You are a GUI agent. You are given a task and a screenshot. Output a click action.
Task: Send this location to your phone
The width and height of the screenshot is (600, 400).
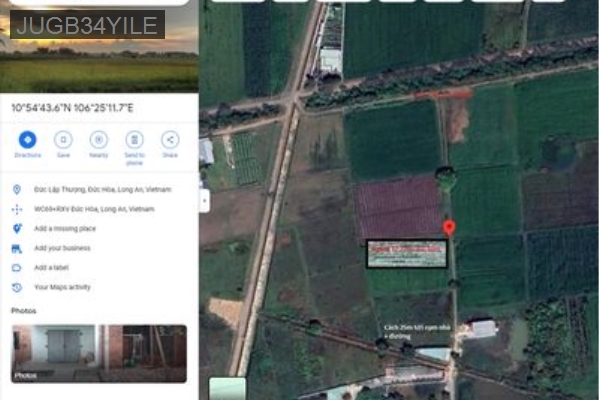coord(134,140)
